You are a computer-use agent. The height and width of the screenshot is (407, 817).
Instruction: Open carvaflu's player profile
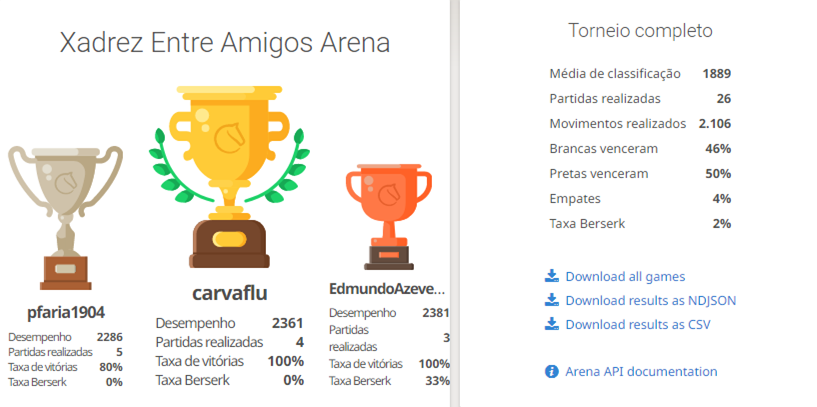230,293
